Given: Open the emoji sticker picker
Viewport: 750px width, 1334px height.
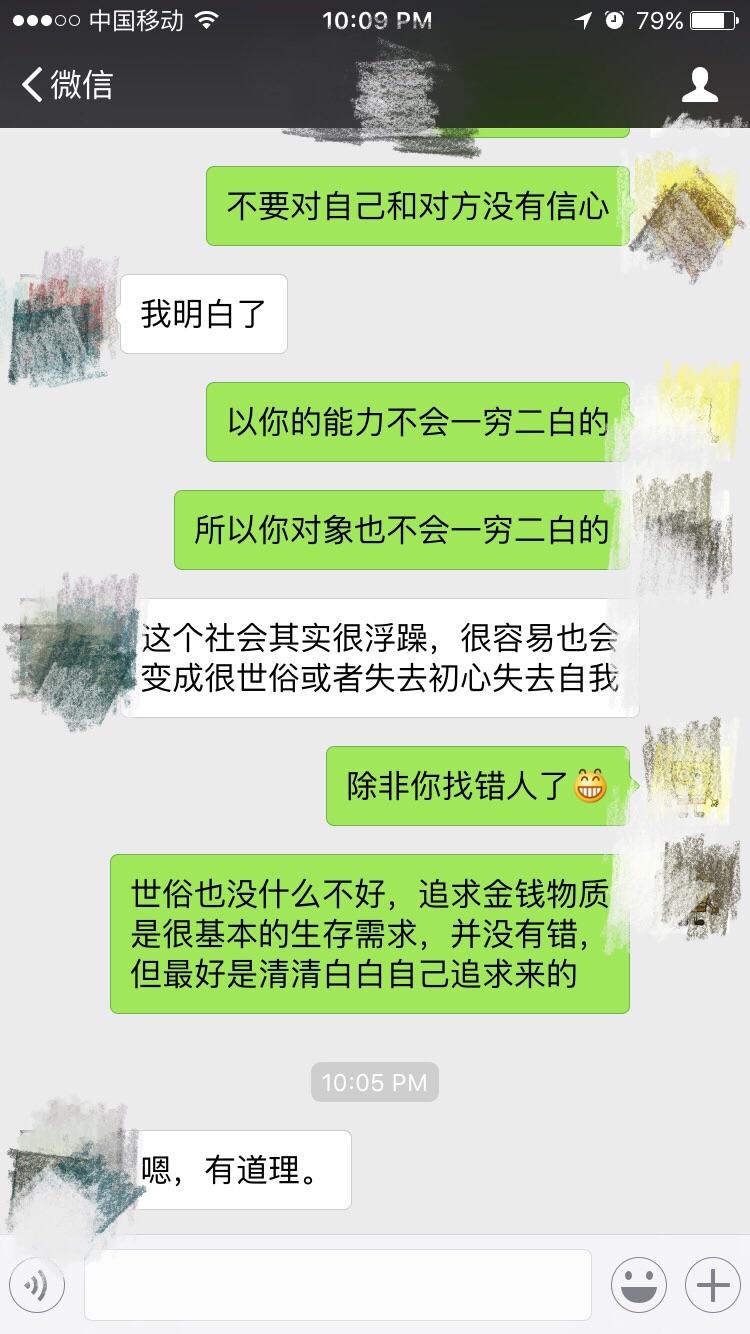Looking at the screenshot, I should click(x=638, y=1285).
